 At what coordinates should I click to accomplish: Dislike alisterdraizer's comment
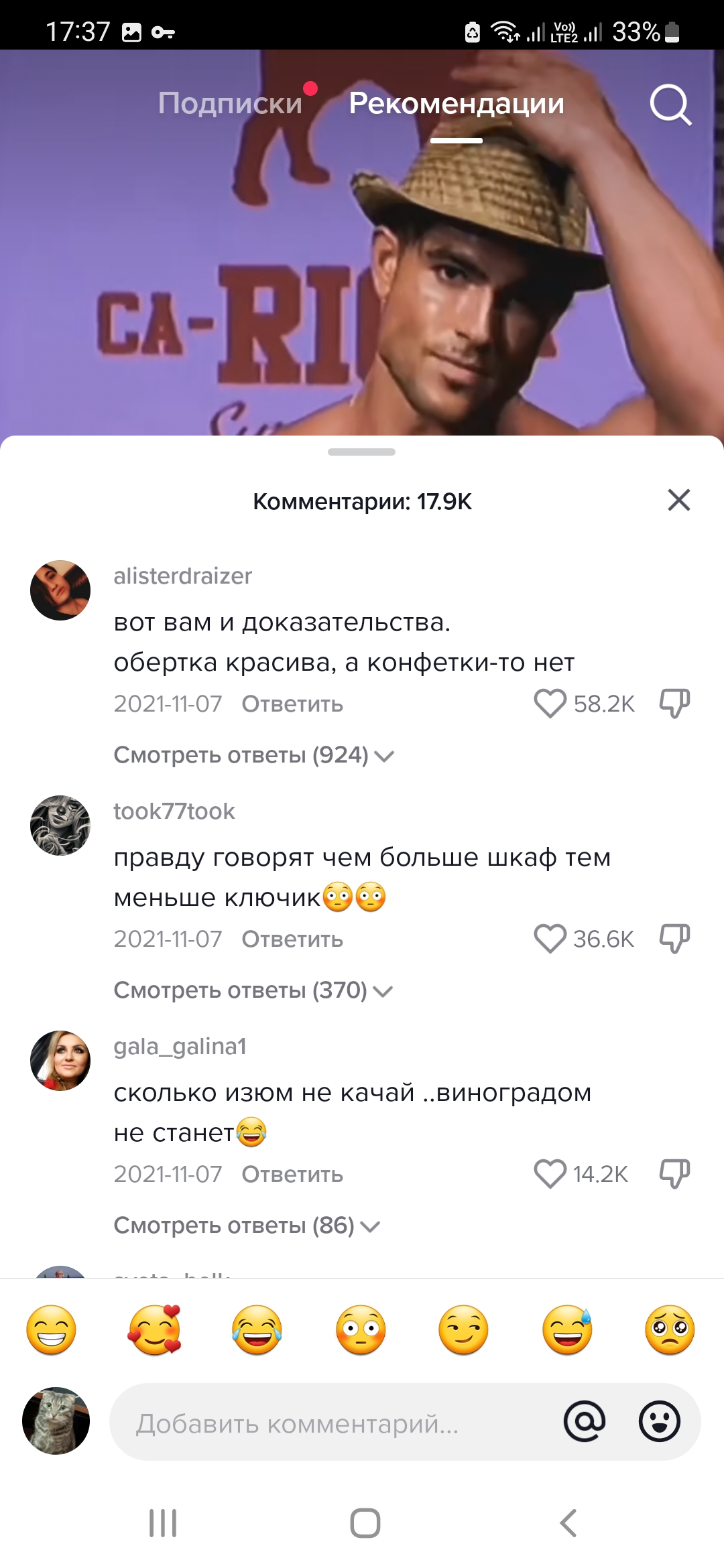674,704
